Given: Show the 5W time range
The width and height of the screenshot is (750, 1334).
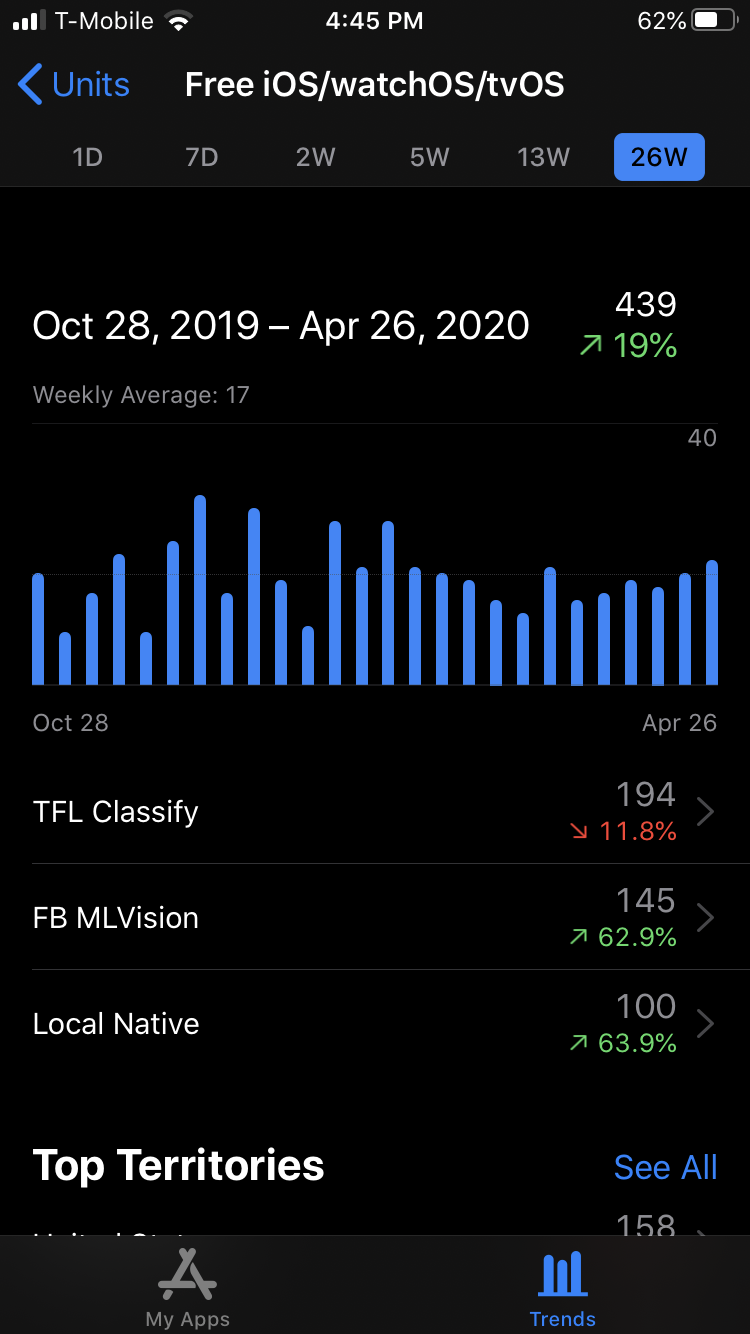Looking at the screenshot, I should [429, 158].
